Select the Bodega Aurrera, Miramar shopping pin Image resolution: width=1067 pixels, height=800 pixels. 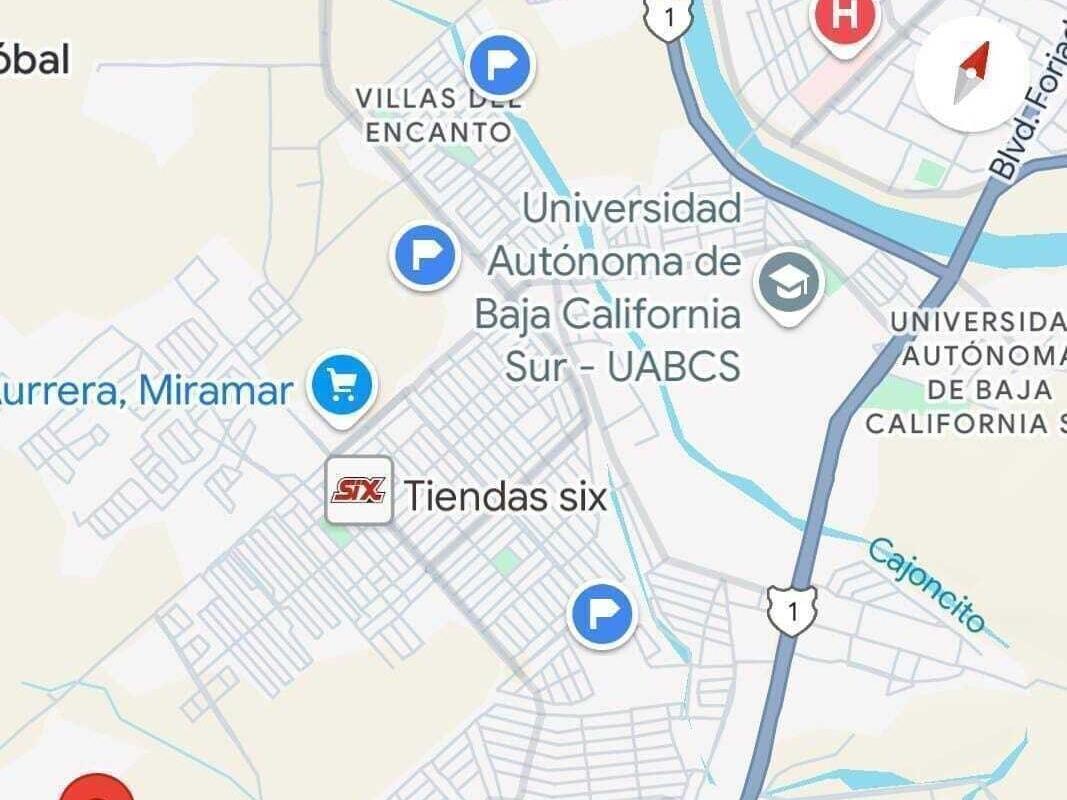point(343,386)
